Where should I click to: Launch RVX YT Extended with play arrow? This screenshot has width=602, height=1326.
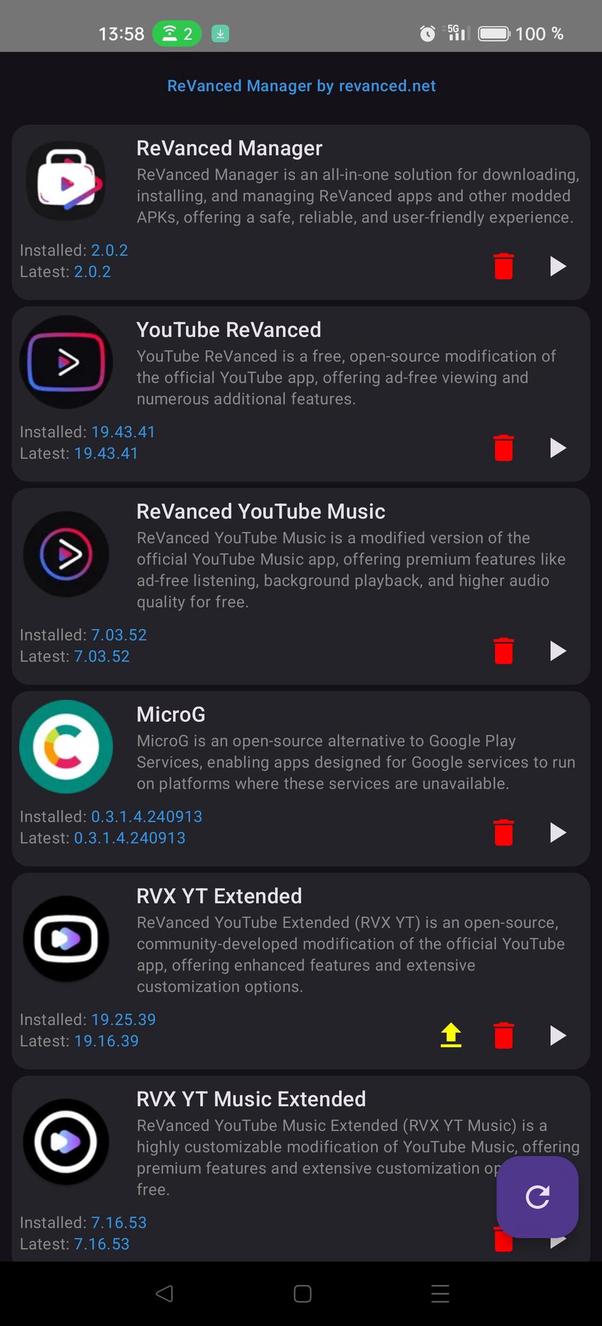pyautogui.click(x=558, y=1036)
